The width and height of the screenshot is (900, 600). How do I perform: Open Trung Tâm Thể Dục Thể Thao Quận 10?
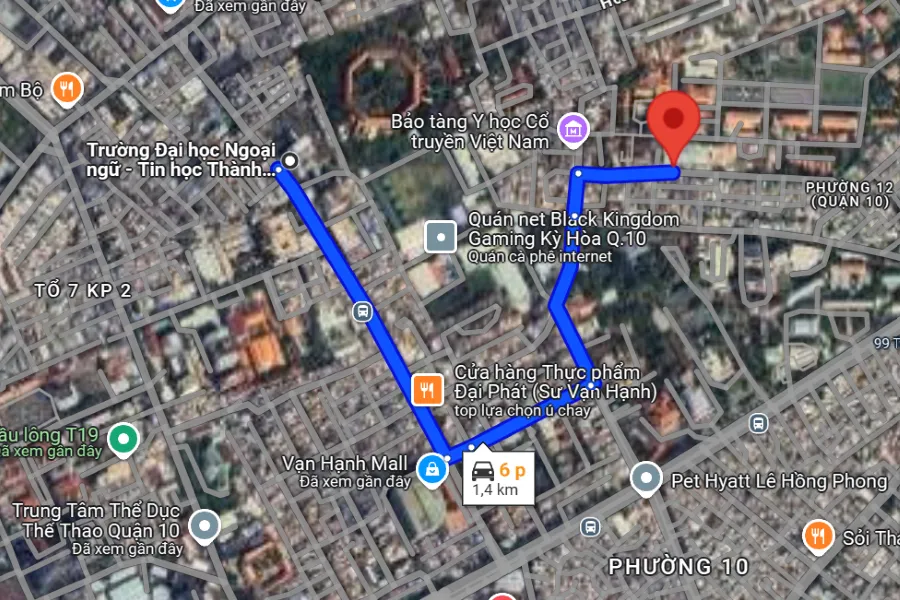point(205,524)
